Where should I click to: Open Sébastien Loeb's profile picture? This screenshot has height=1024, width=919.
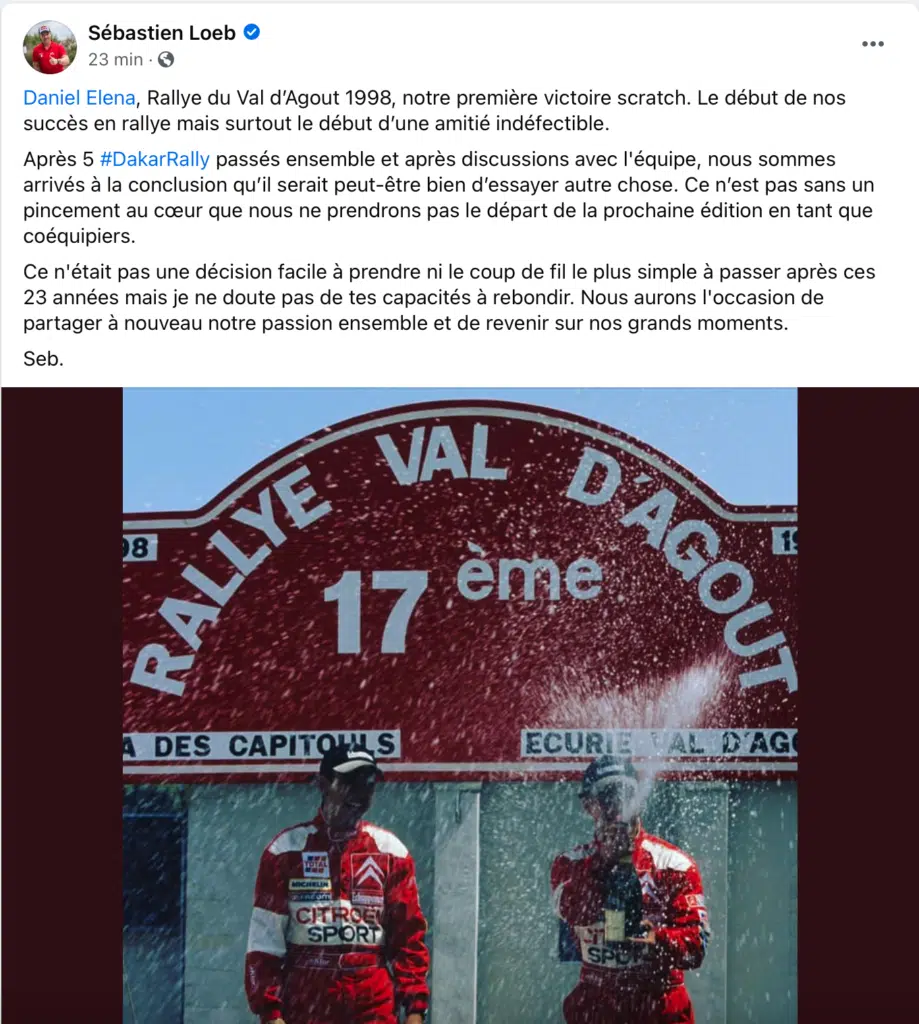49,46
